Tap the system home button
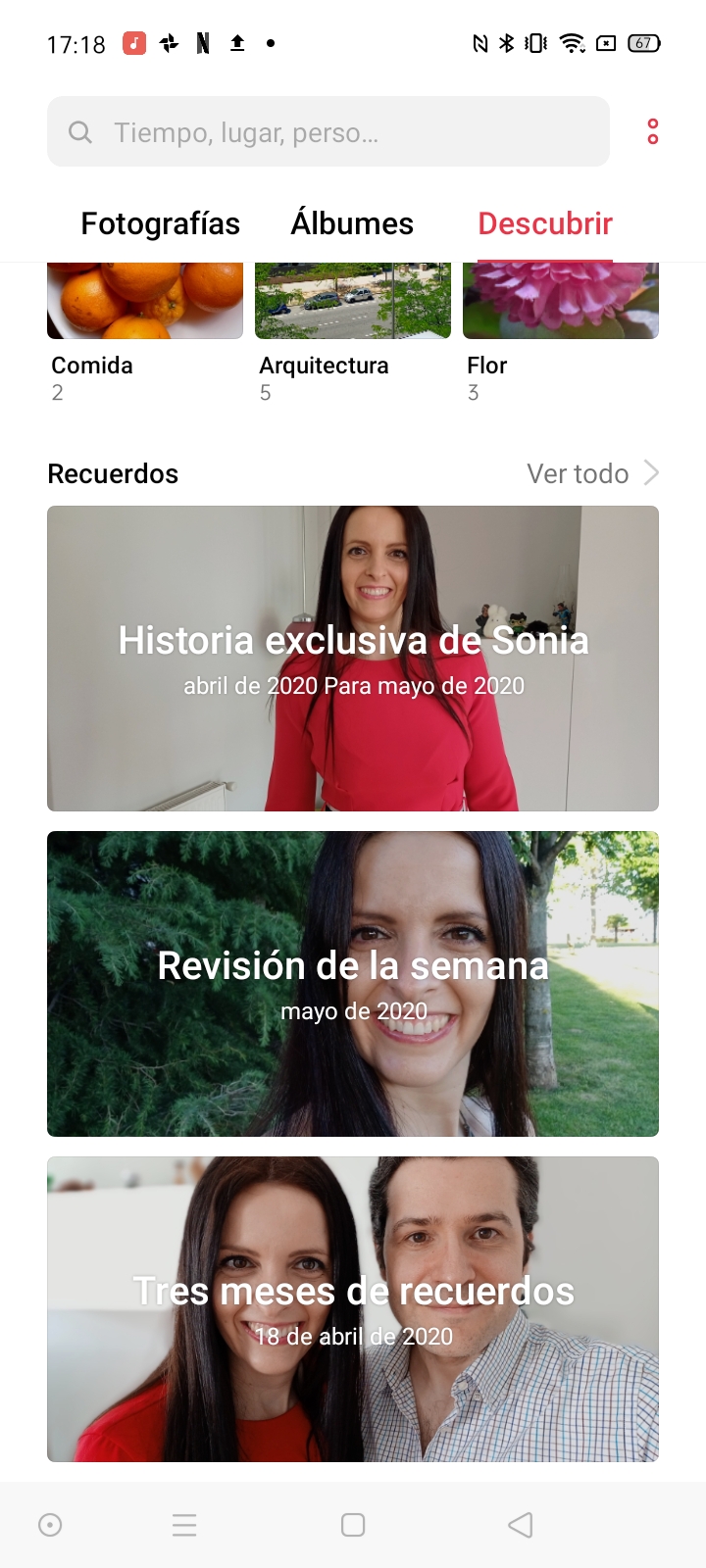The image size is (706, 1568). tap(353, 1525)
